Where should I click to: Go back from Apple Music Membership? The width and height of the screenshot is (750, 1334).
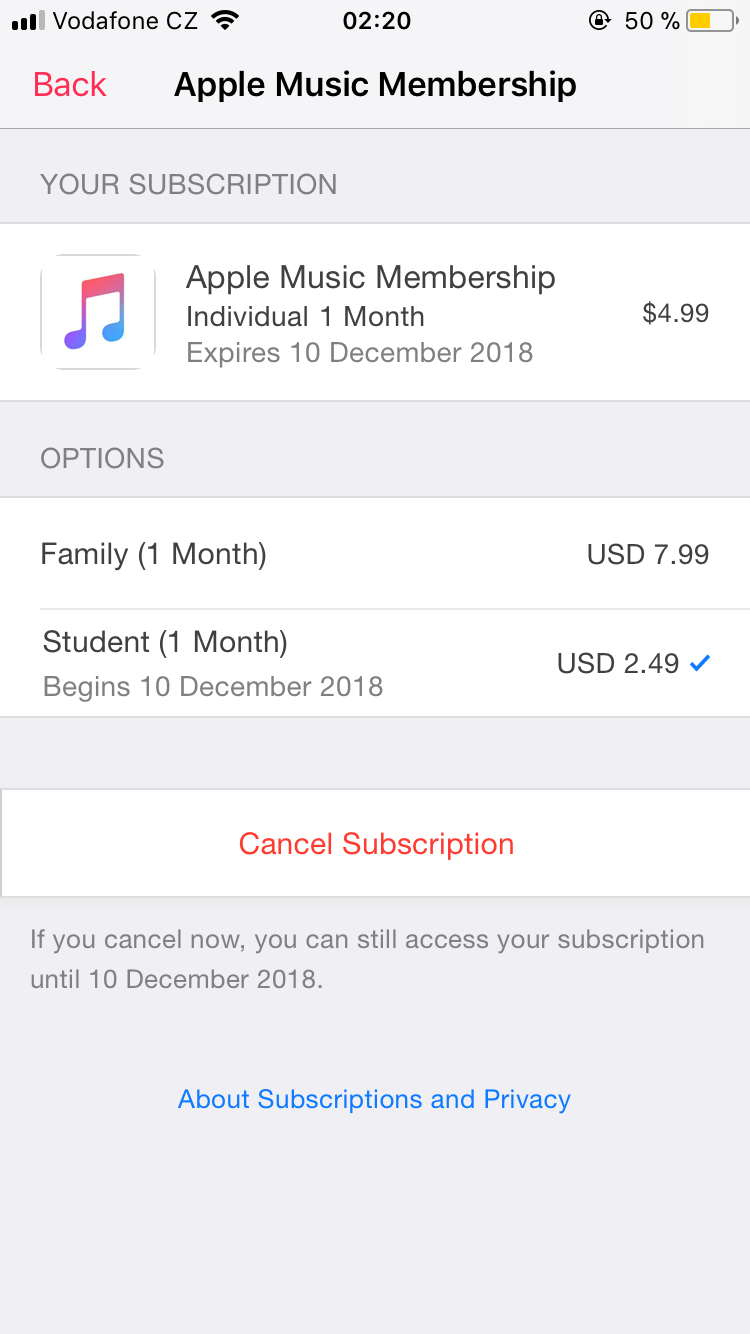[70, 85]
